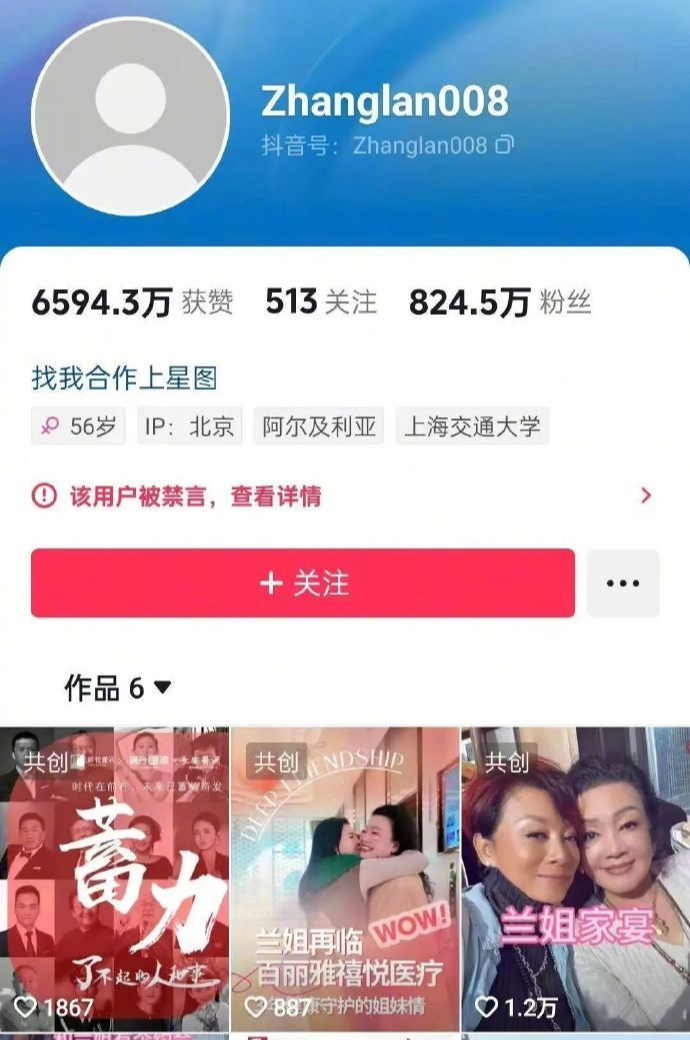
Task: Open the three-dot more options button
Action: click(622, 583)
